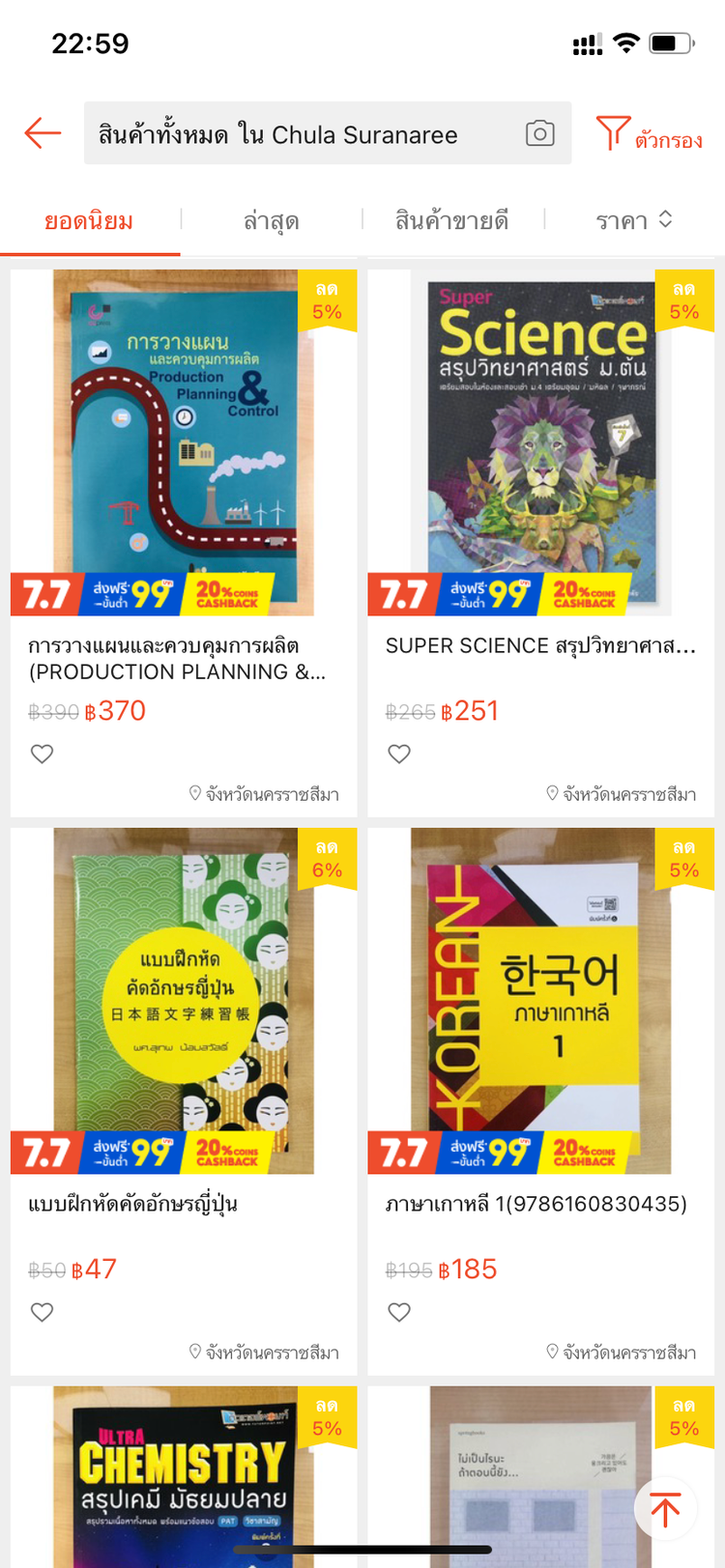Like the ภาษาเกาหลี 1 book
725x1568 pixels.
(x=399, y=1312)
